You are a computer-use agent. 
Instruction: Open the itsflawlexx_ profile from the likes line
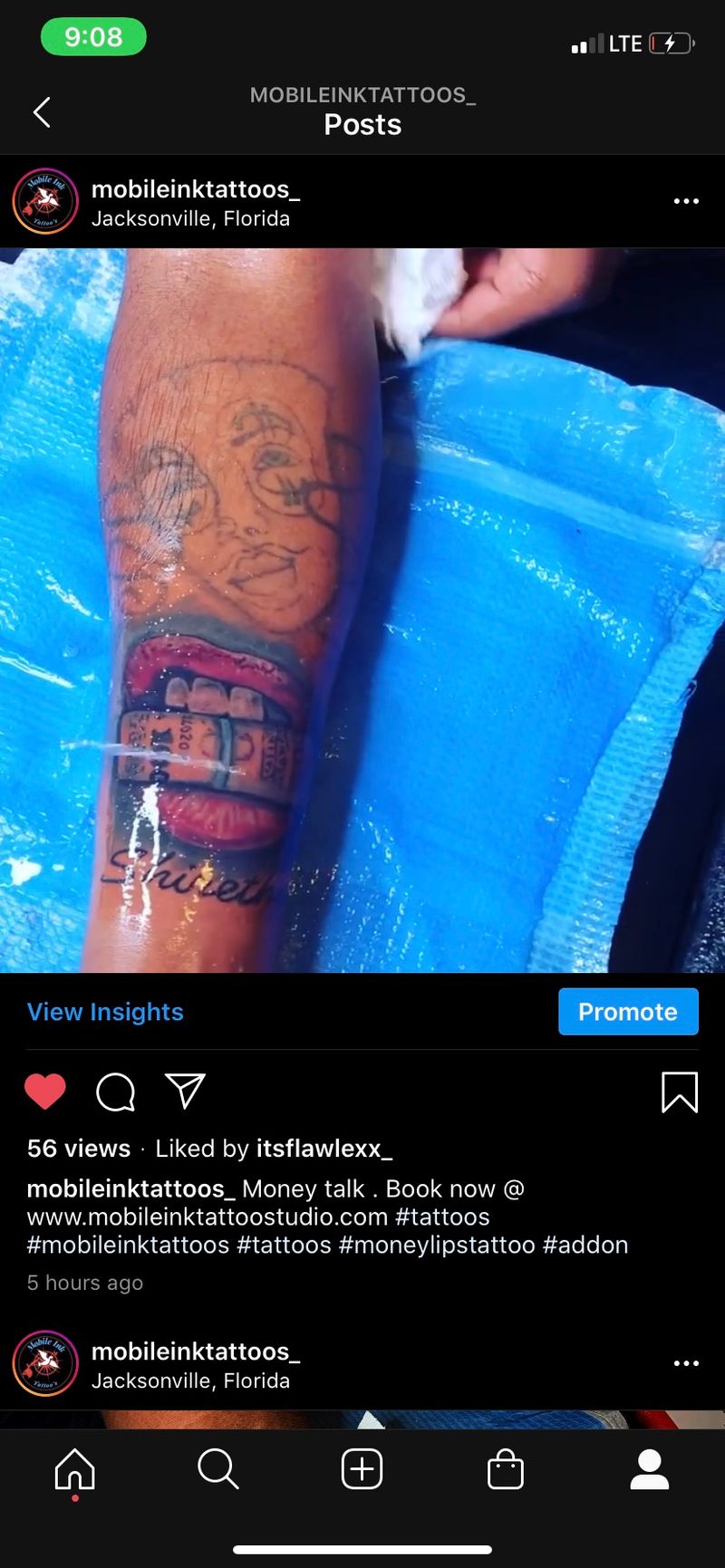324,1149
